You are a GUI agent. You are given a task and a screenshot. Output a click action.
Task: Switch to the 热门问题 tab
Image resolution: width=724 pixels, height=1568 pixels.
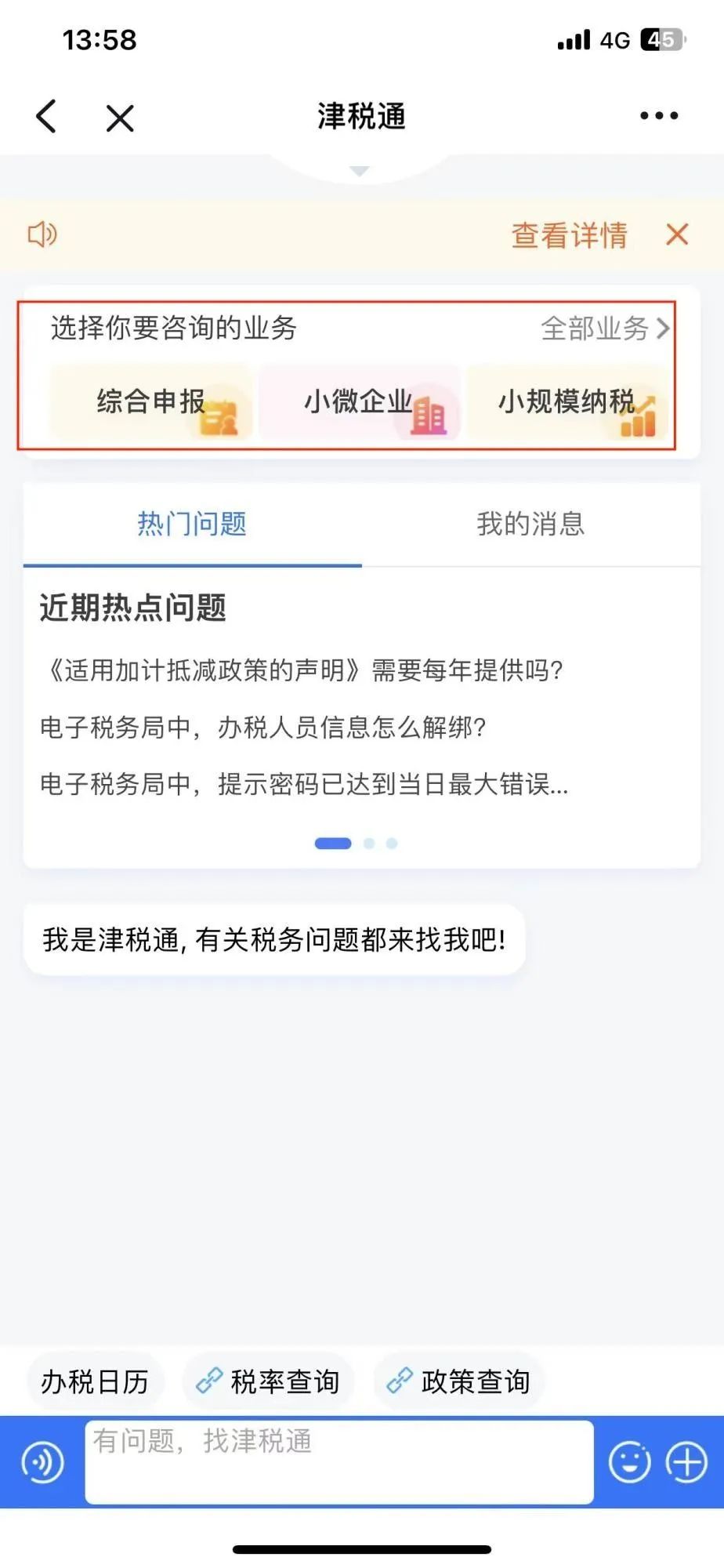pos(193,524)
